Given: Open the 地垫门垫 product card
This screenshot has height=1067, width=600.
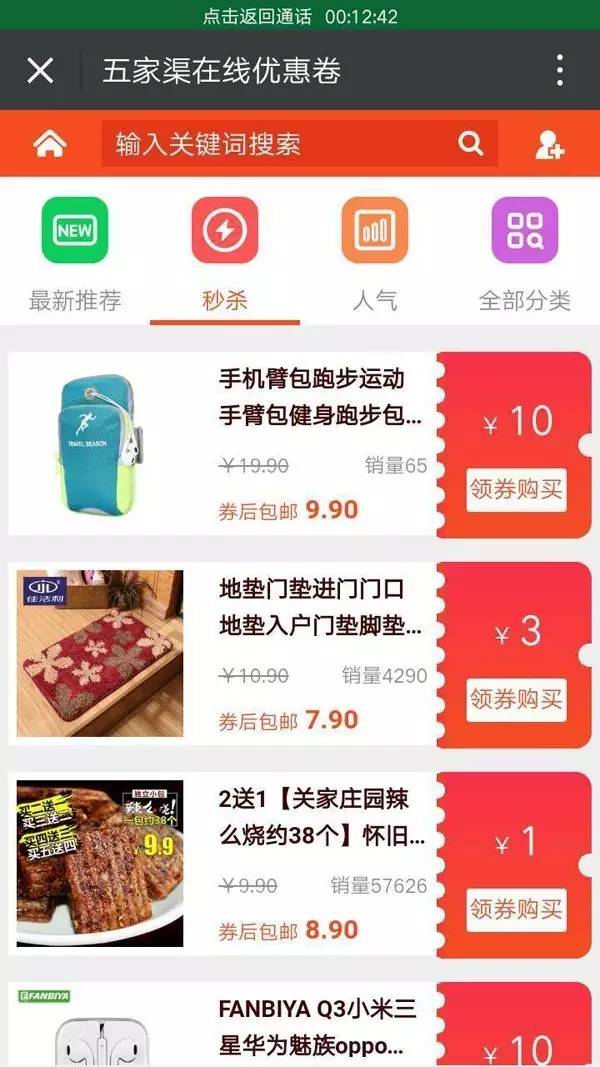Looking at the screenshot, I should click(222, 655).
